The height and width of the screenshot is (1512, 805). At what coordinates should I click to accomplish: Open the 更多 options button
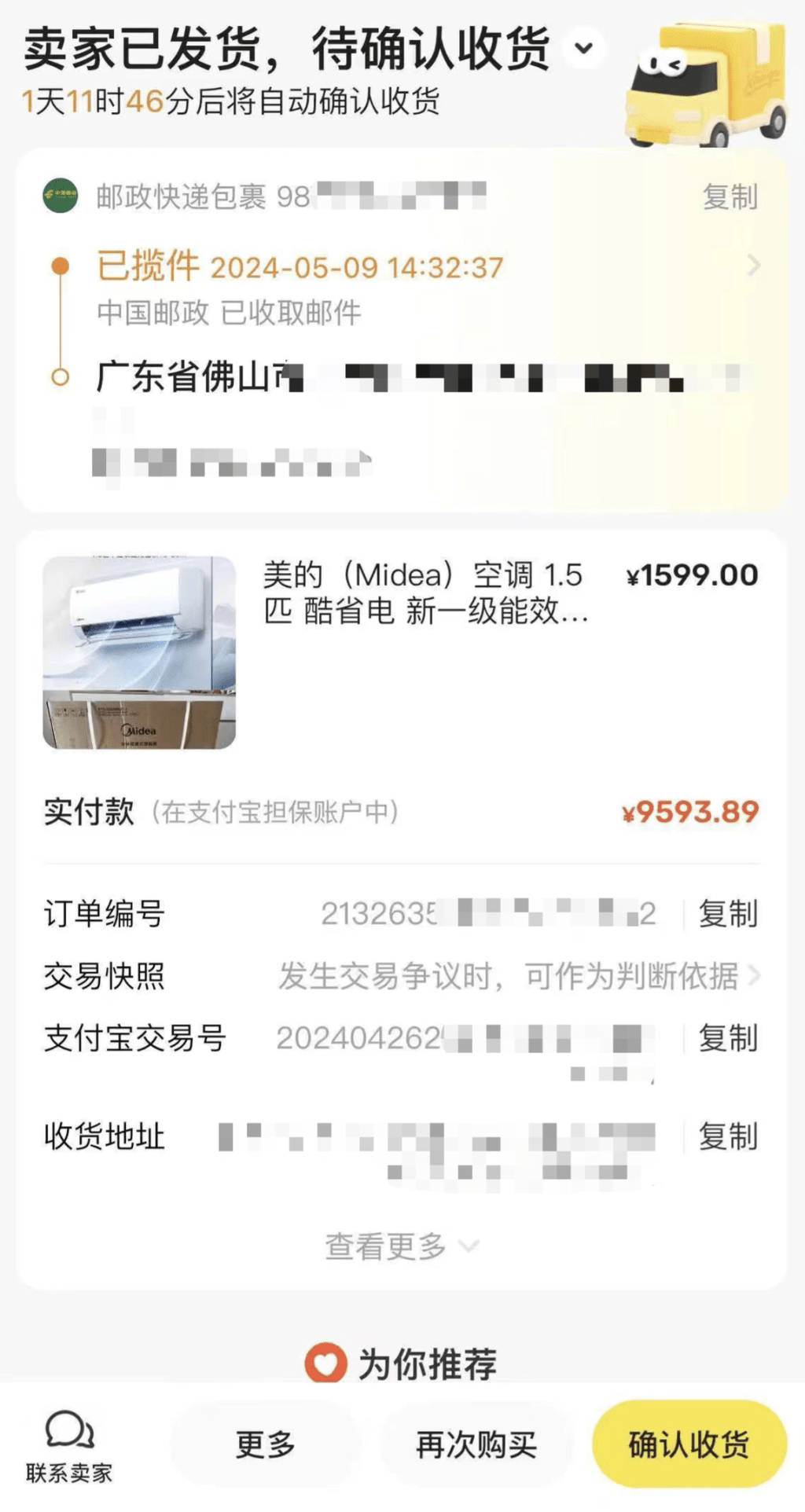265,1444
